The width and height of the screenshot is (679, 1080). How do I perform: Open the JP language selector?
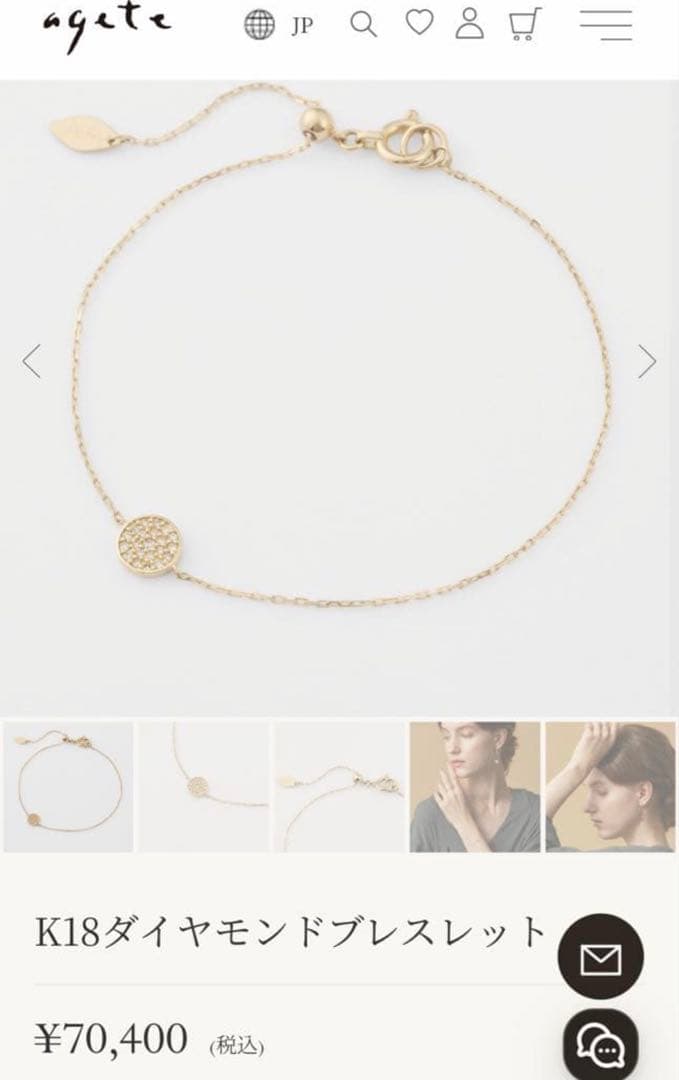coord(278,25)
